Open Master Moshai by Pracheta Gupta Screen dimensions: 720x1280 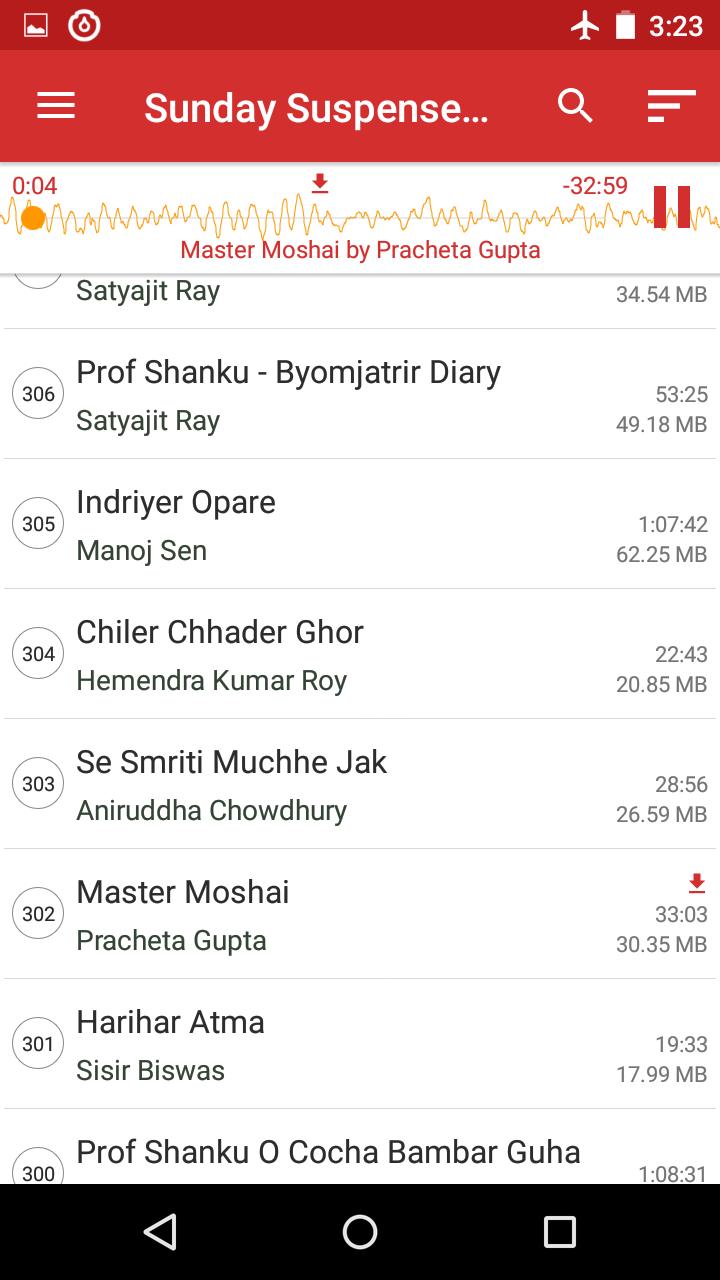[x=183, y=914]
